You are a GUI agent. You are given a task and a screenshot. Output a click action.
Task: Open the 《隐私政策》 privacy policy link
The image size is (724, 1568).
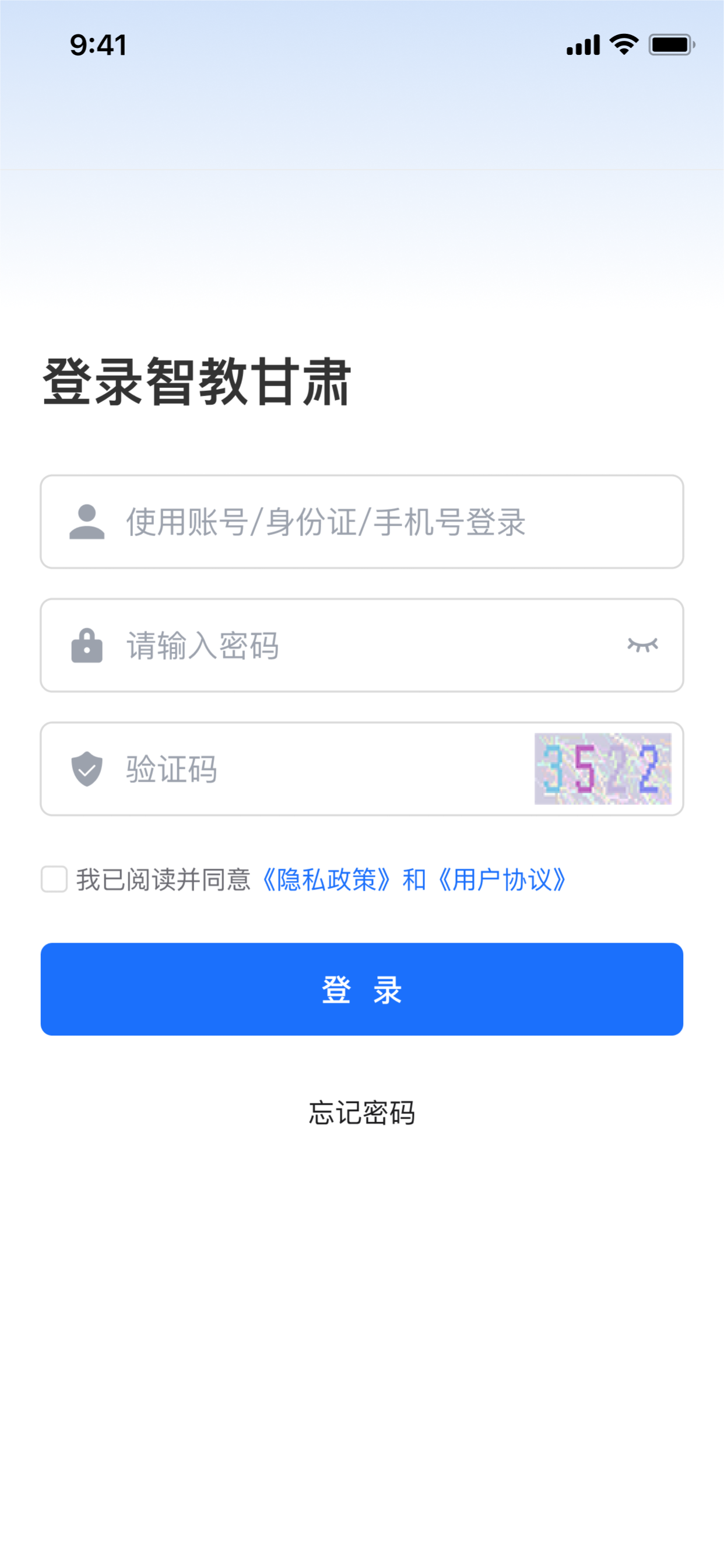click(x=325, y=880)
